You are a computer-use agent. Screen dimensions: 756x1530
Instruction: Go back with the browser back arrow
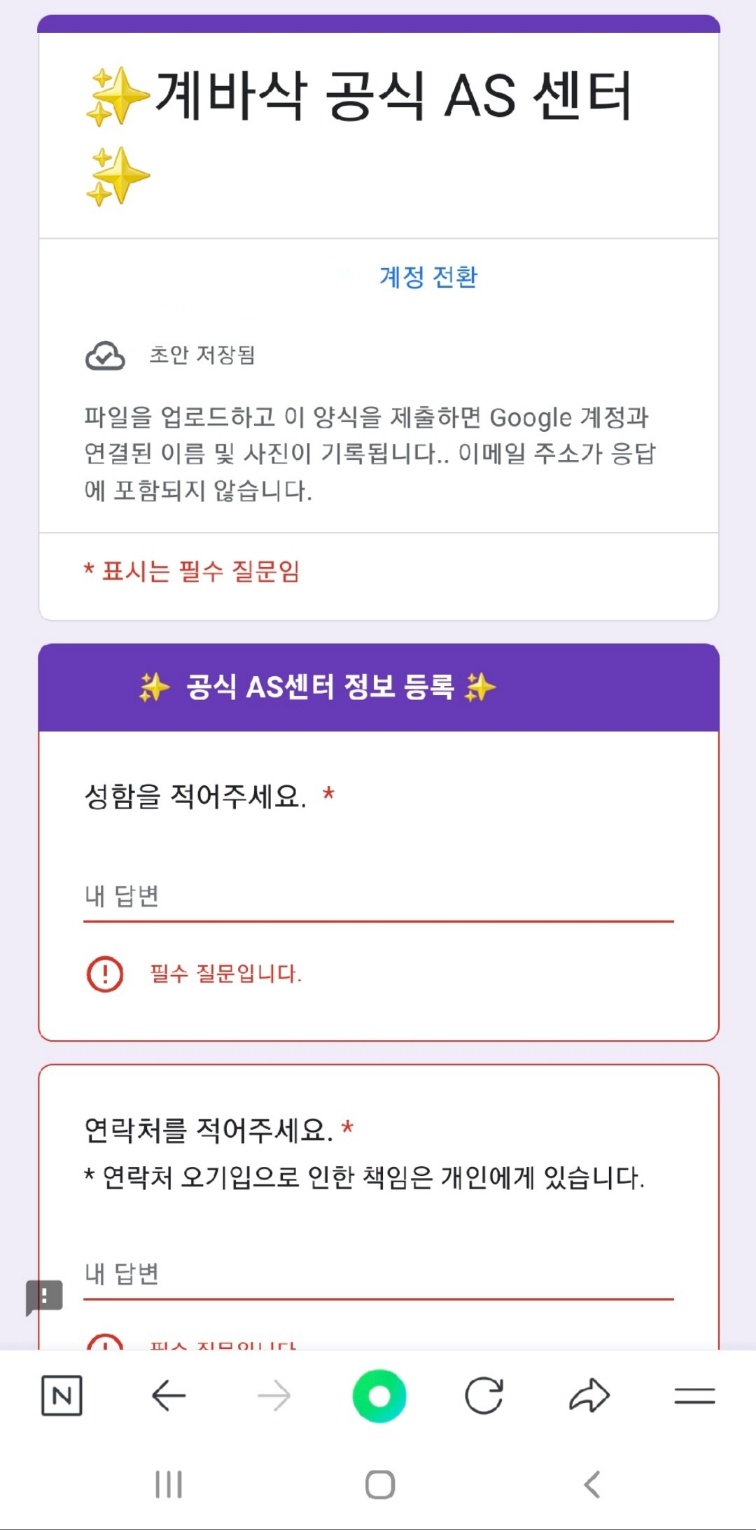(168, 1396)
